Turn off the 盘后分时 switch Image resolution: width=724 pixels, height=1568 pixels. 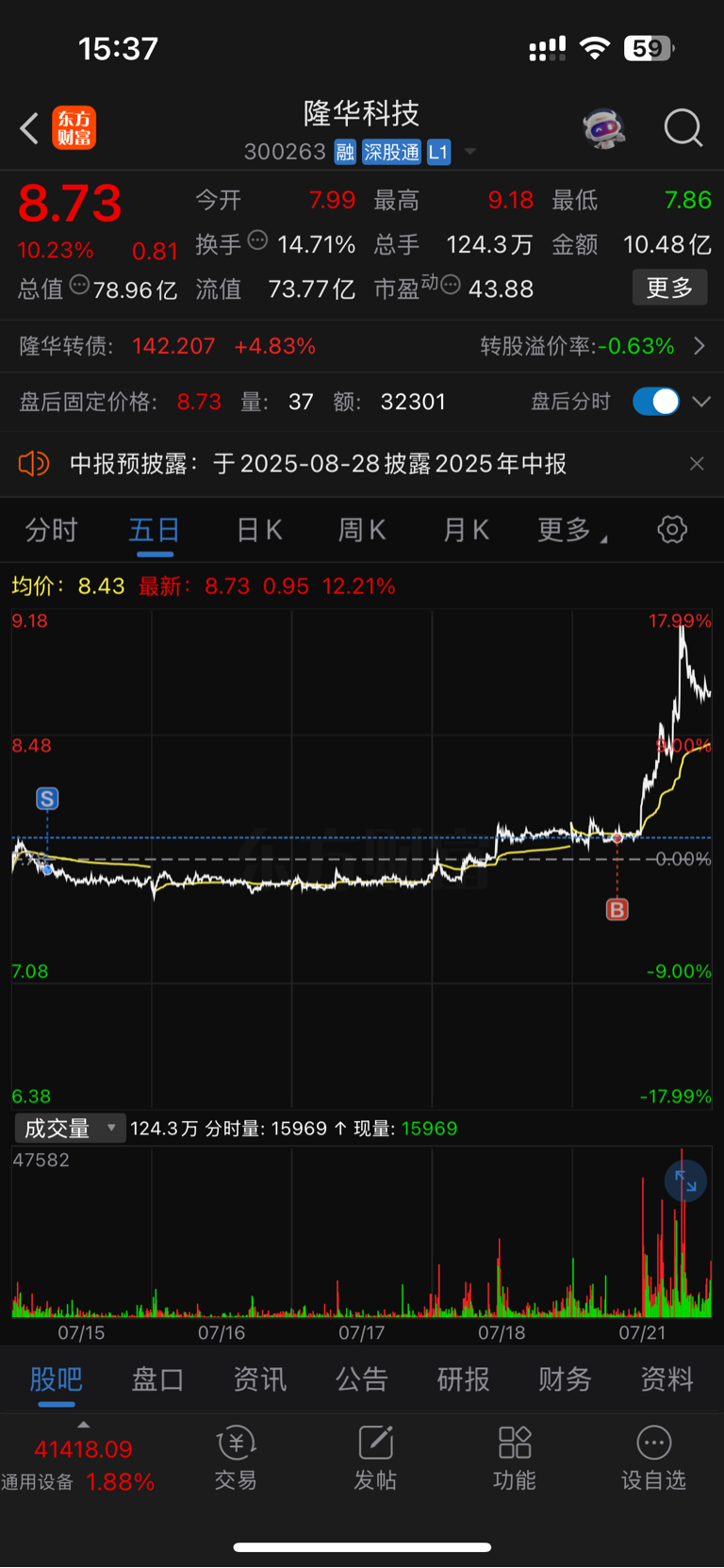coord(656,402)
